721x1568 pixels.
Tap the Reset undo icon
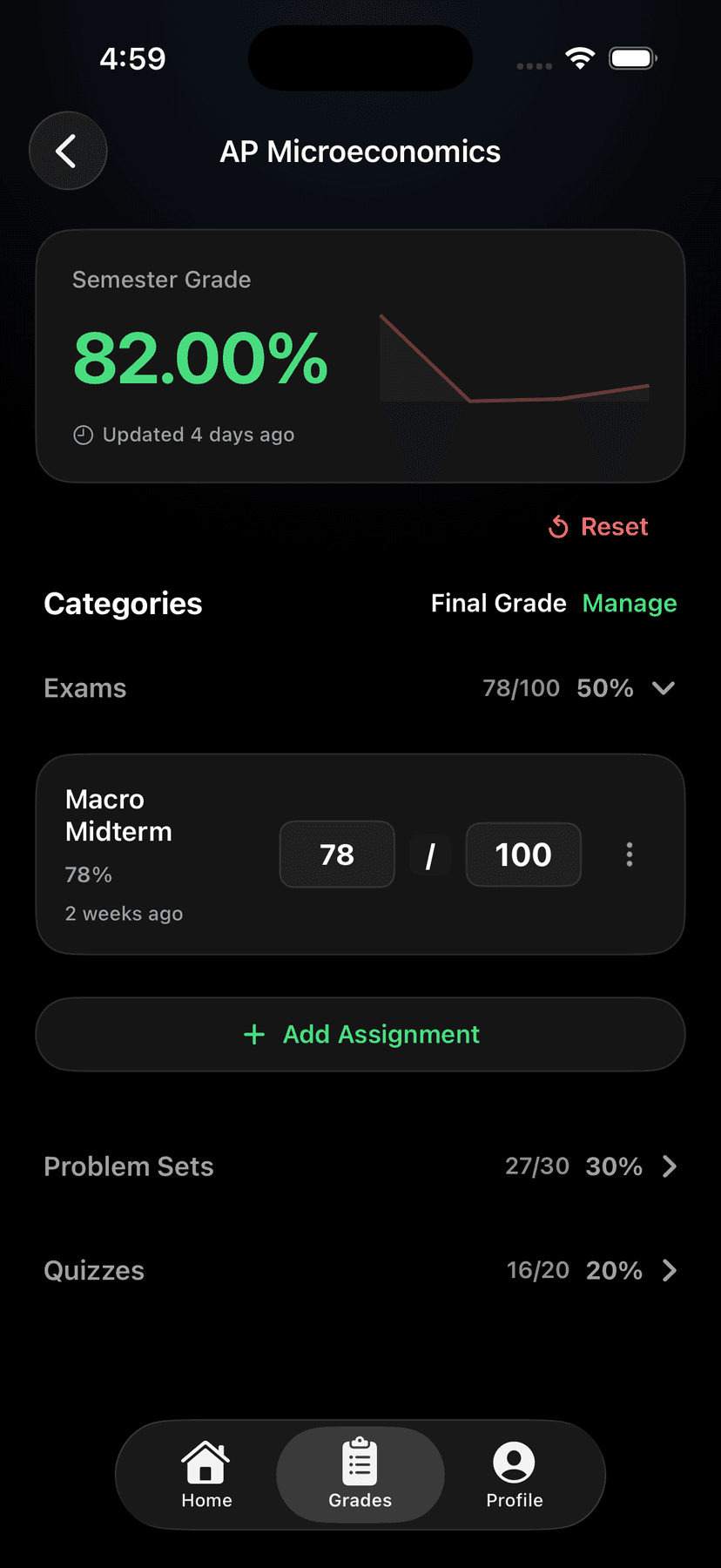tap(557, 527)
